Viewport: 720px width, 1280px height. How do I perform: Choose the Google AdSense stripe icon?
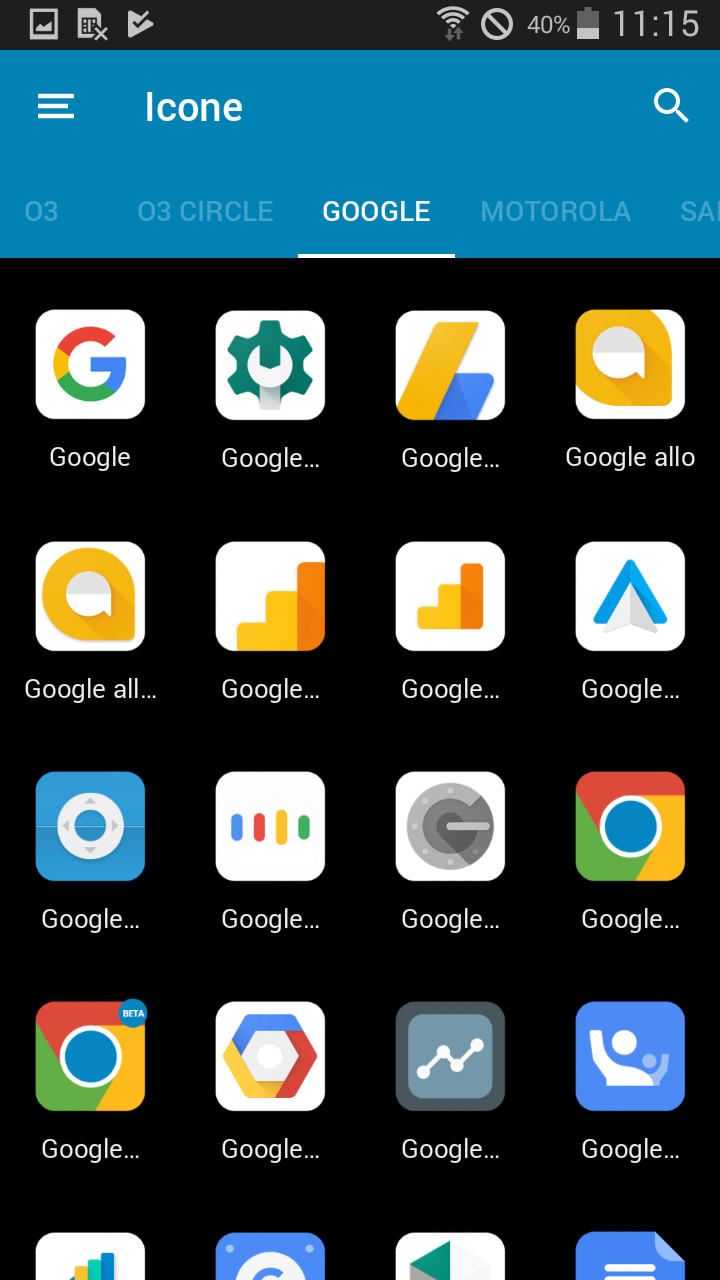[450, 364]
